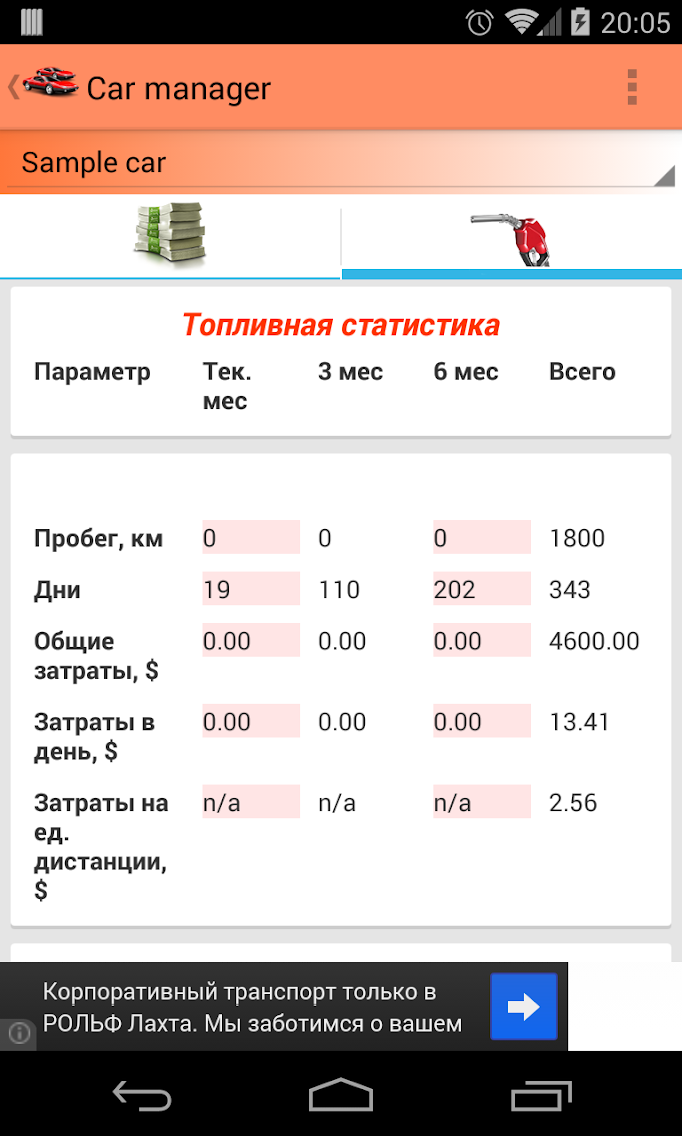Switch to the money expenses tab

pos(170,235)
